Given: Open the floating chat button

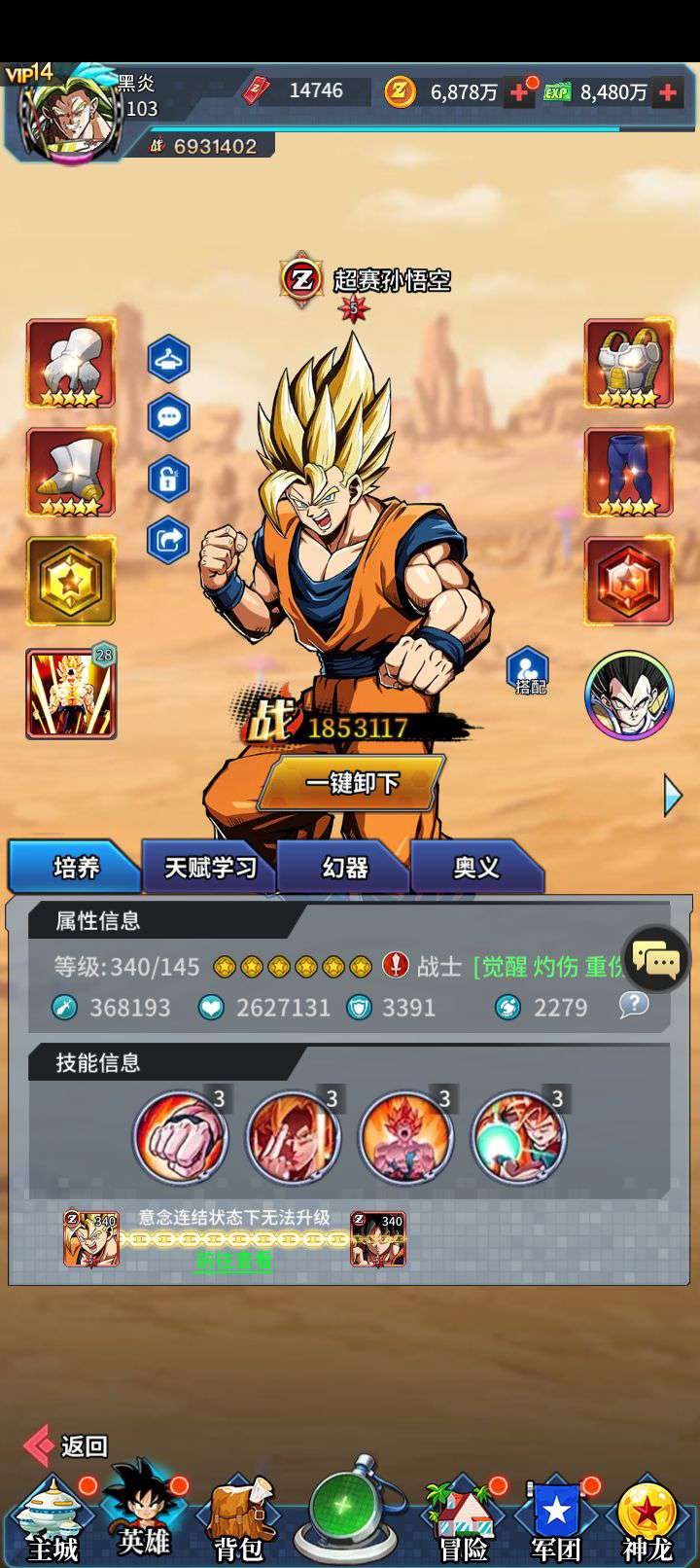Looking at the screenshot, I should tap(656, 959).
